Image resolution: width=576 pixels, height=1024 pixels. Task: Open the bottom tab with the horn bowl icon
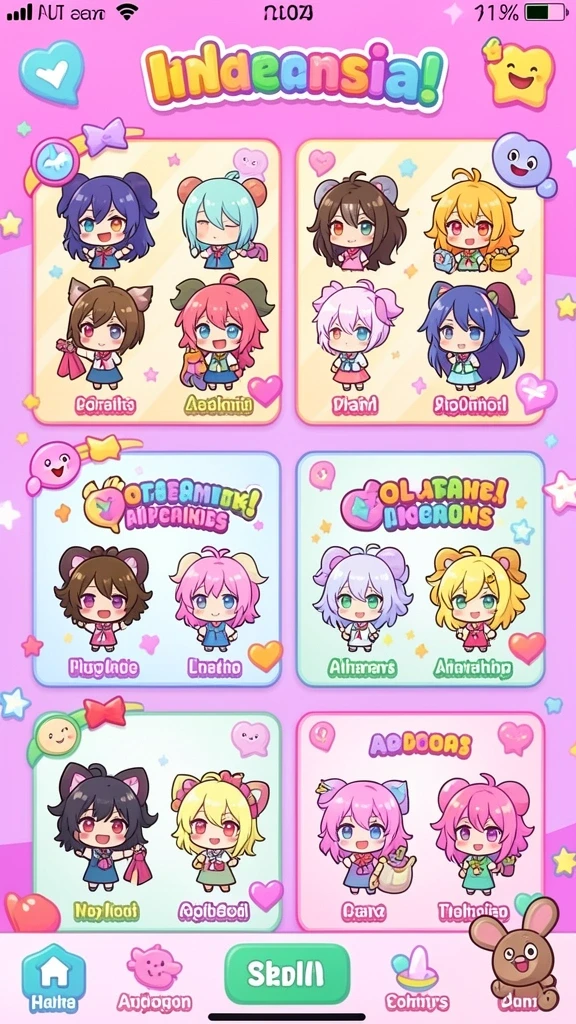pyautogui.click(x=417, y=978)
